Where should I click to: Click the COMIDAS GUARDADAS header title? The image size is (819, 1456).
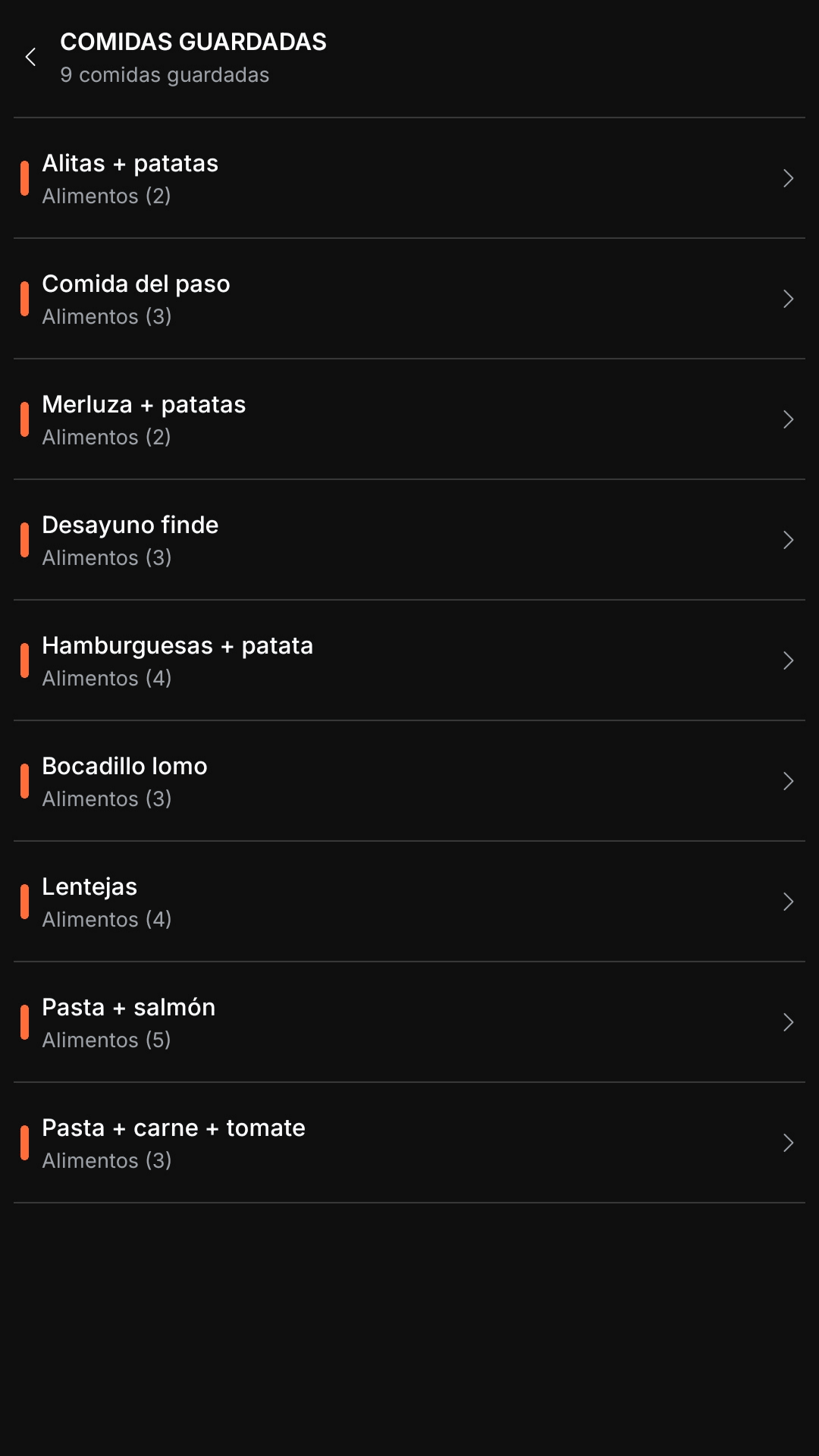pyautogui.click(x=193, y=42)
